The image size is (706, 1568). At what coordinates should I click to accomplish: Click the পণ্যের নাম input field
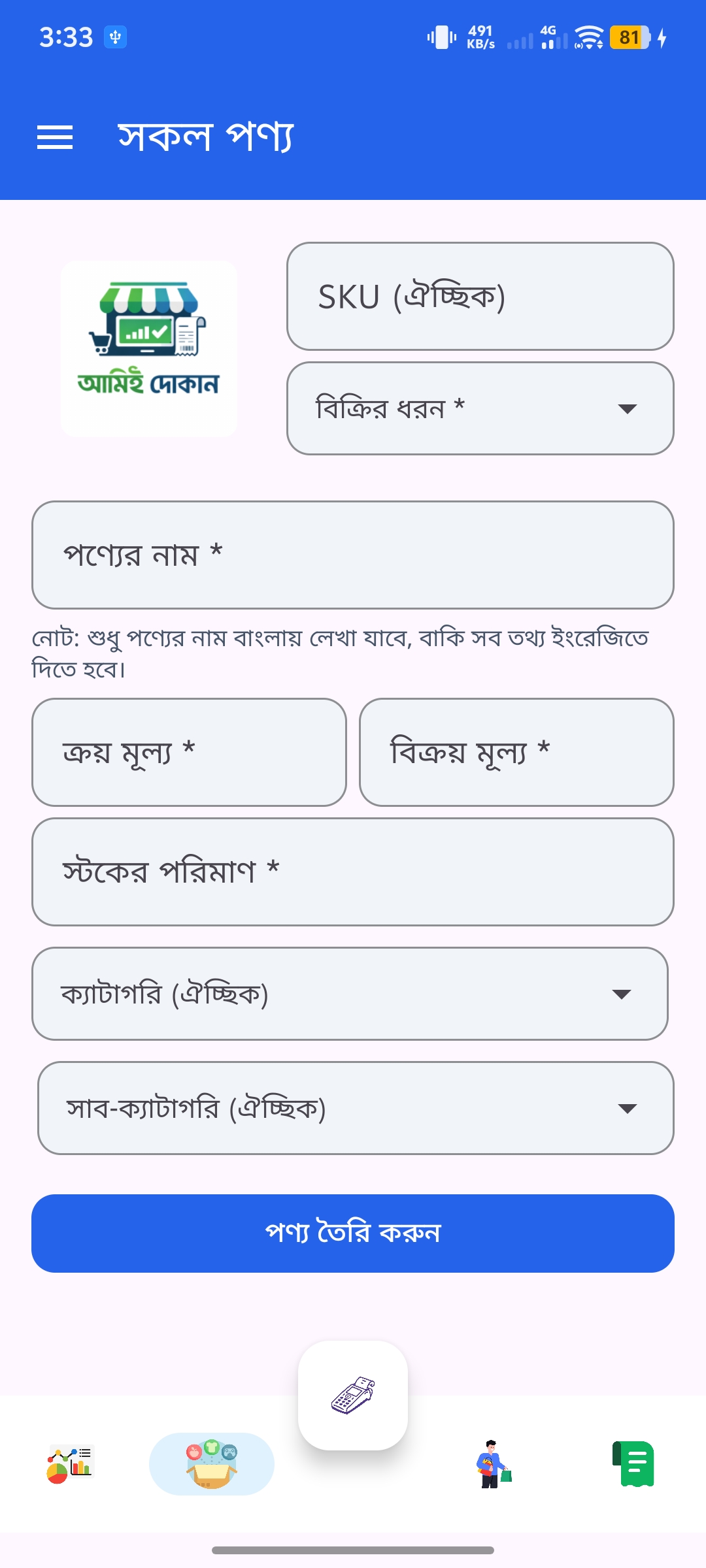tap(353, 553)
